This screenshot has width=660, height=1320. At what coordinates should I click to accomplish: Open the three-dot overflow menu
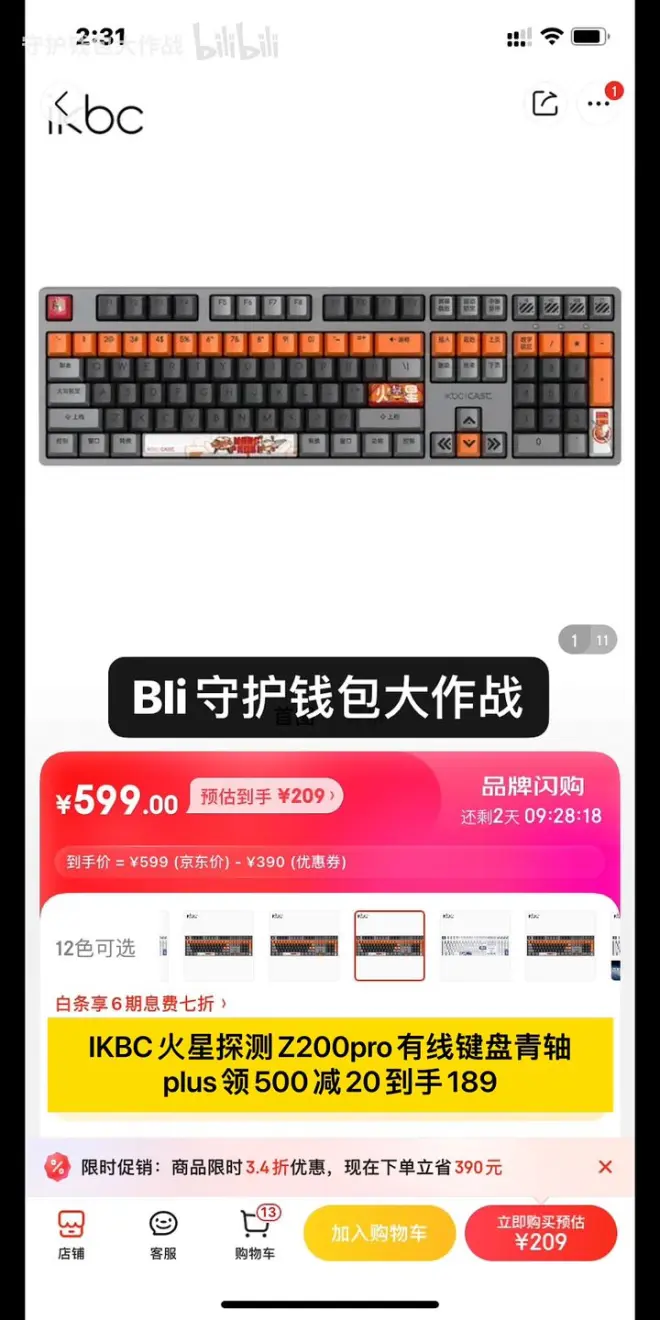tap(599, 103)
